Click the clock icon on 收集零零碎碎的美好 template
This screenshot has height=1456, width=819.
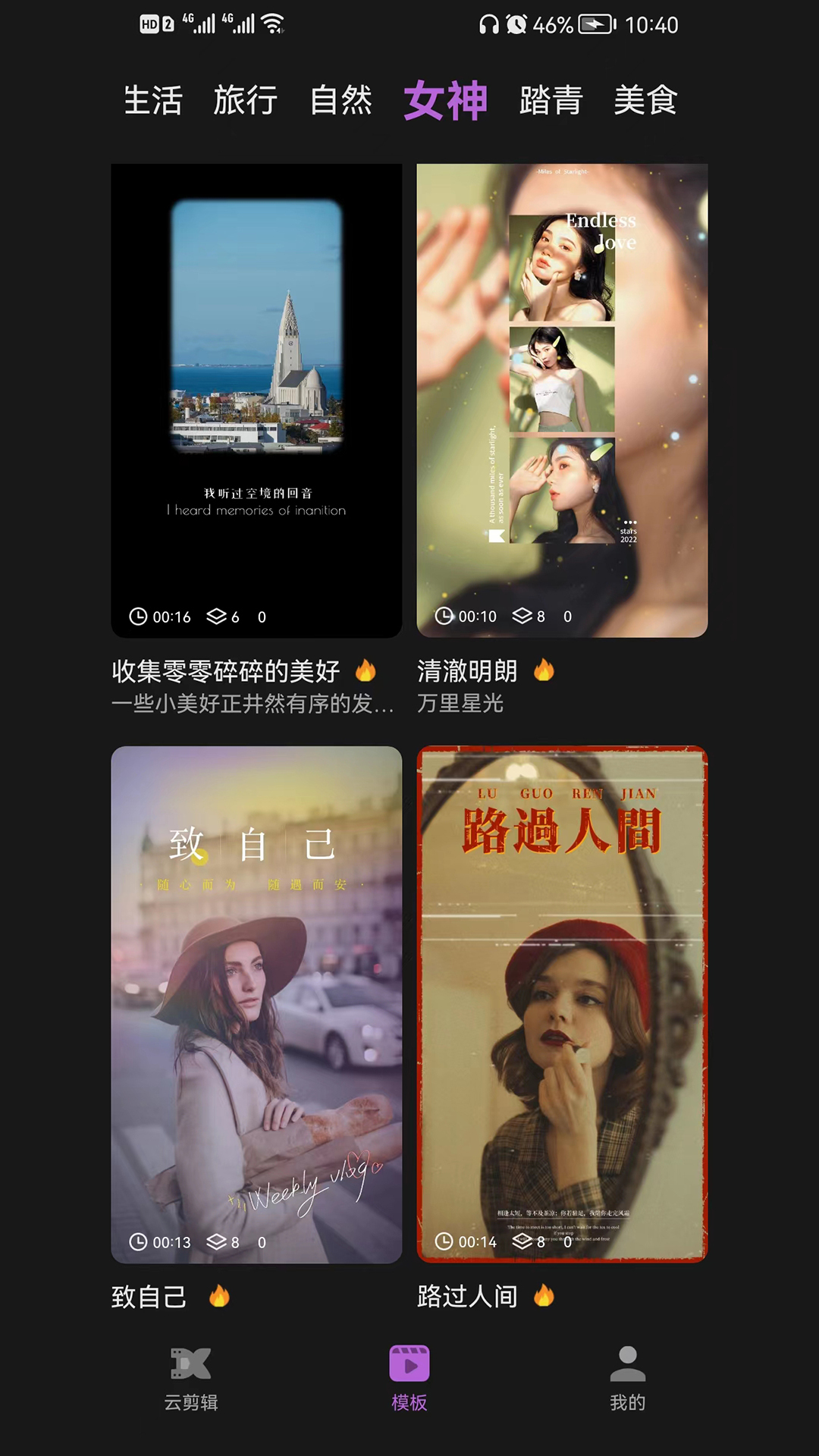[x=140, y=617]
